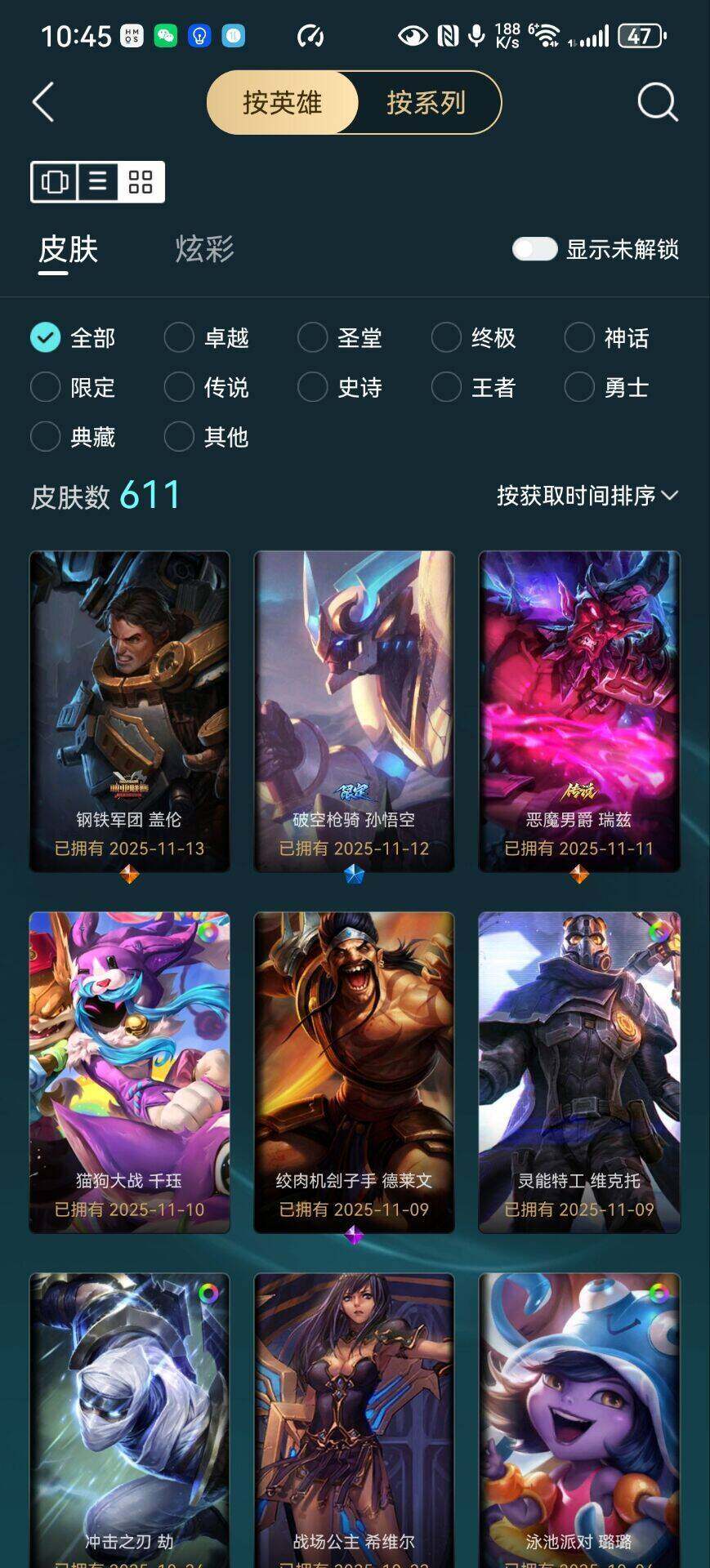
Task: View the 恶魔男爵 瑞兹 skin card
Action: 579,710
